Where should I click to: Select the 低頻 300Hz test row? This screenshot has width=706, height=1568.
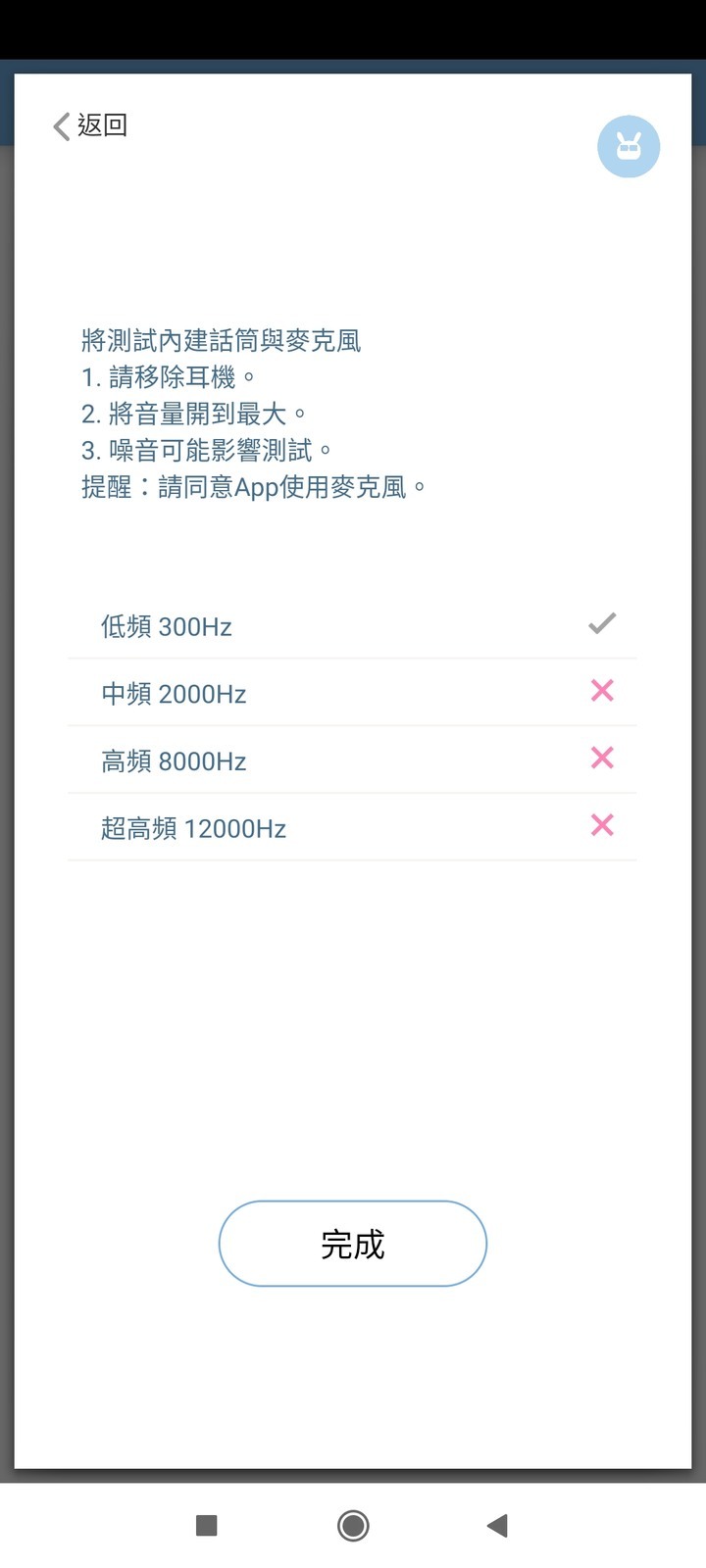tap(351, 626)
